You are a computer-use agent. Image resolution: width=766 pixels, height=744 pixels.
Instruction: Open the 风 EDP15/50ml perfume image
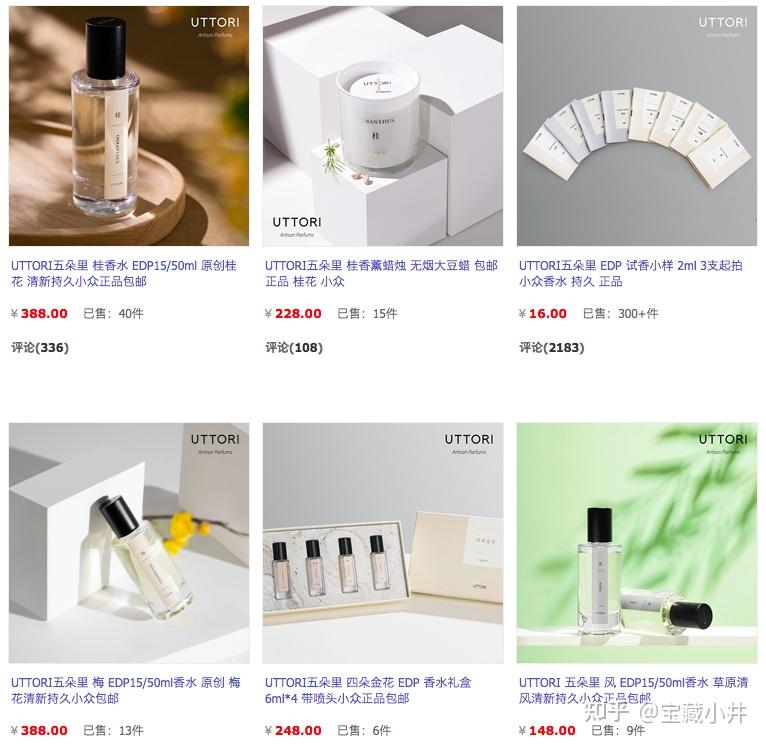[x=637, y=542]
